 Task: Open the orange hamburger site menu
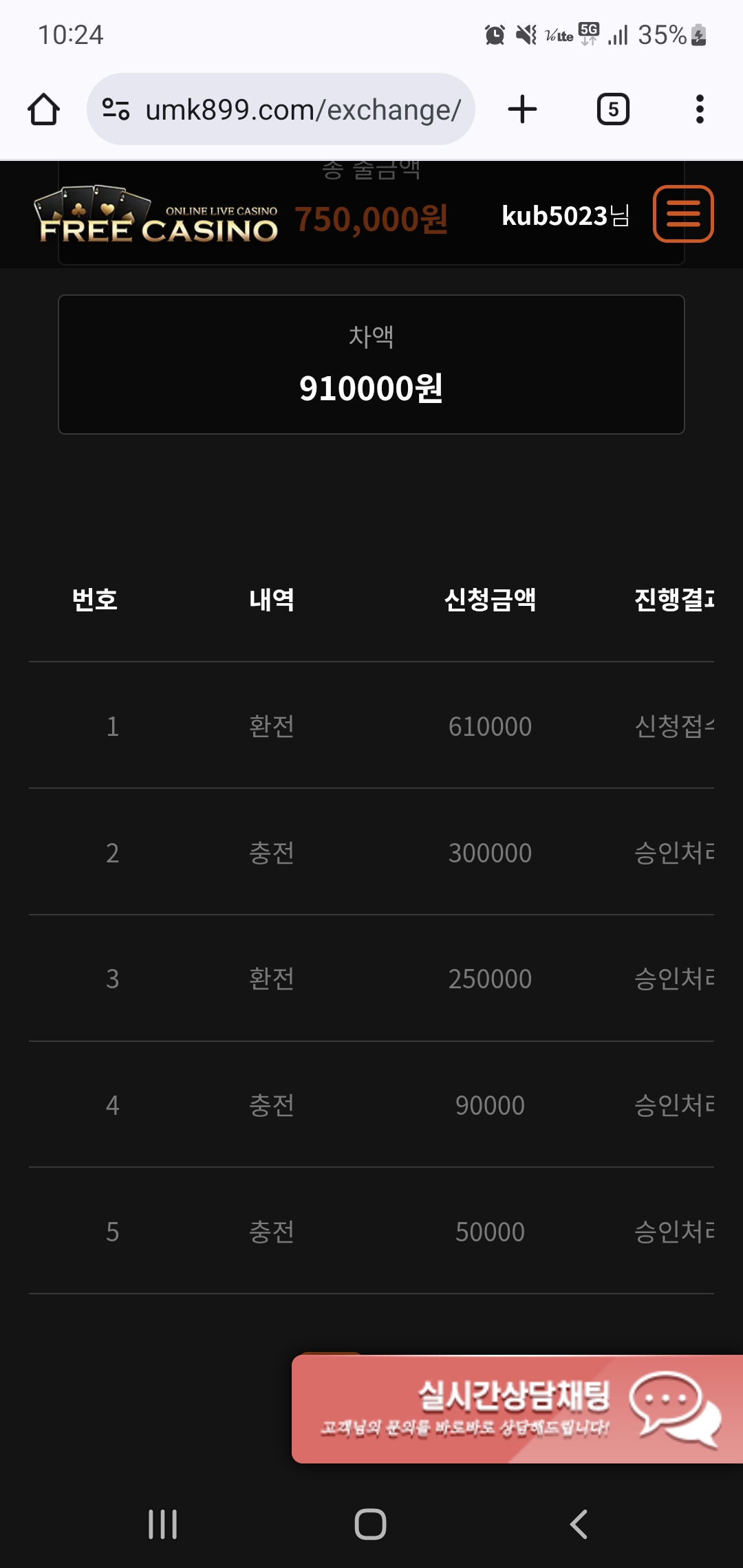(682, 214)
